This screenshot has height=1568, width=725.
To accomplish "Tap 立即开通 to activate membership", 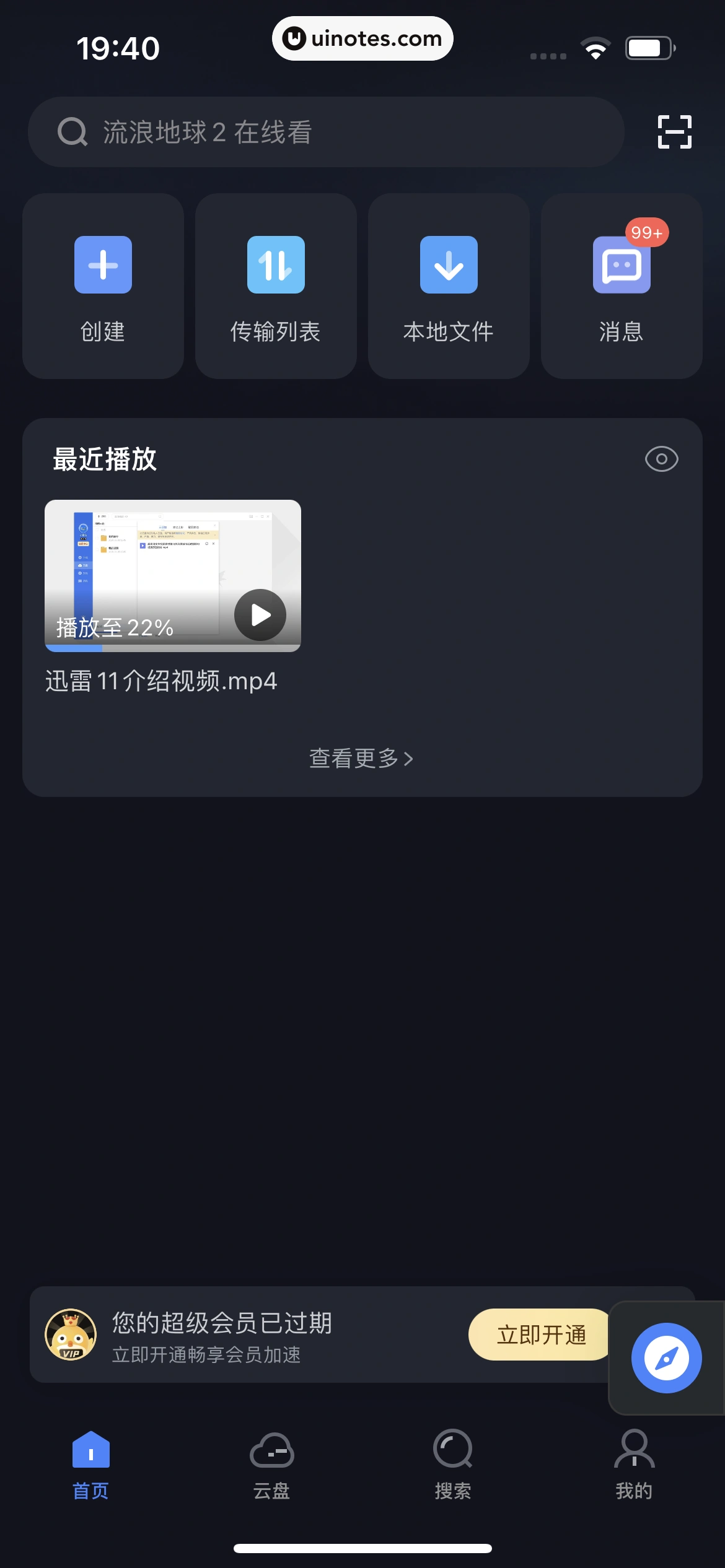I will [541, 1335].
